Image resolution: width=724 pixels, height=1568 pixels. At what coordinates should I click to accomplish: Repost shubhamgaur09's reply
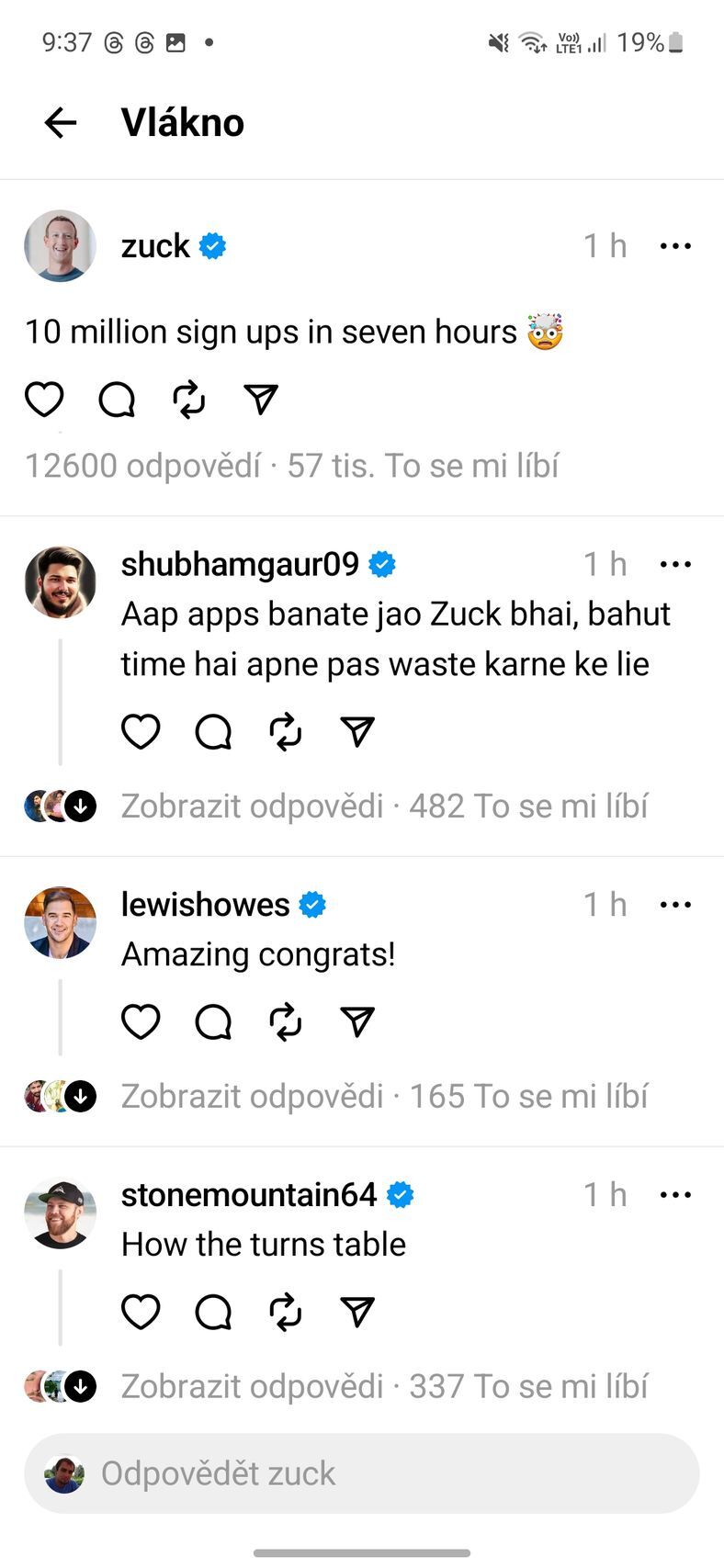286,732
